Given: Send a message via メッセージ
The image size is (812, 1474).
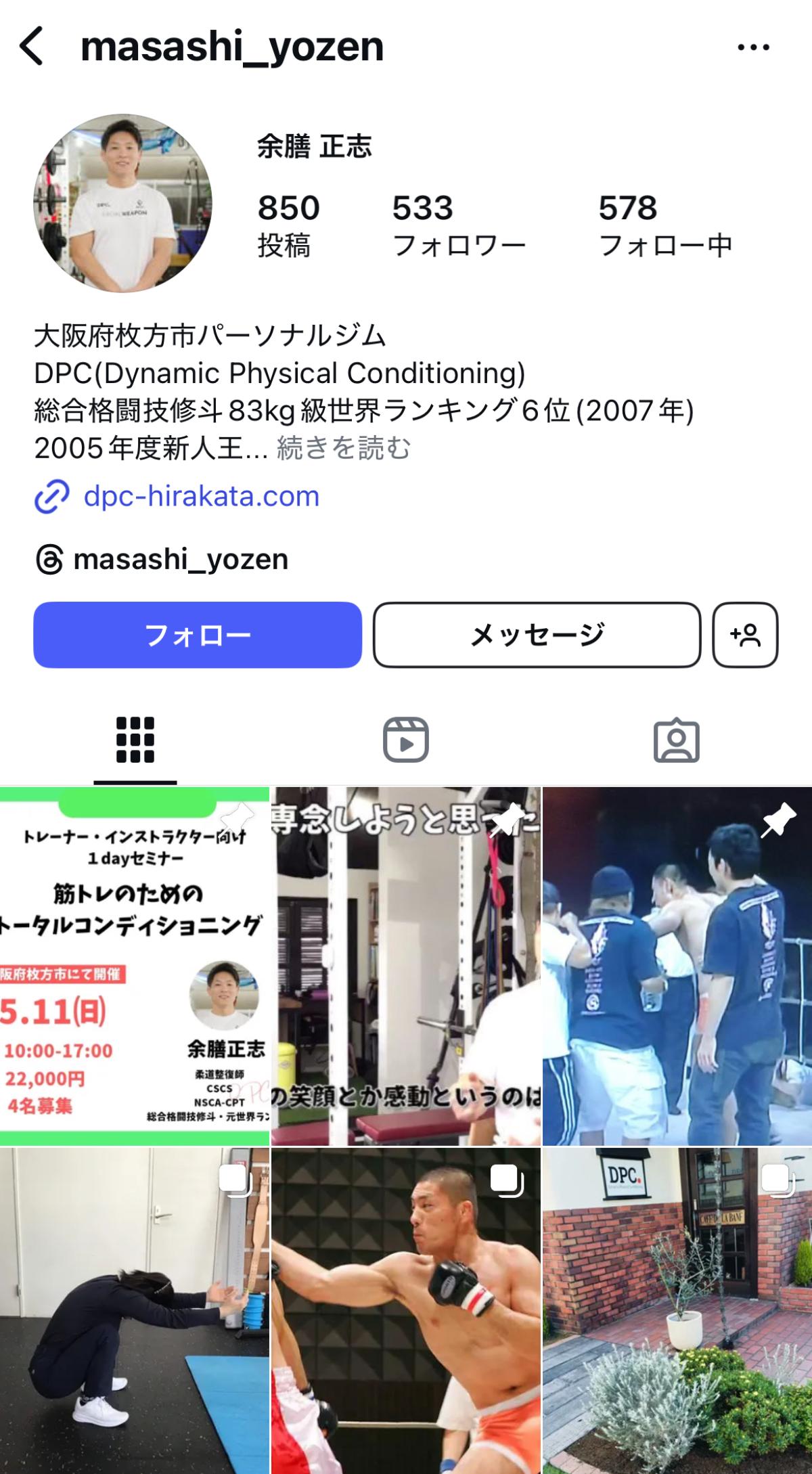Looking at the screenshot, I should pyautogui.click(x=537, y=635).
